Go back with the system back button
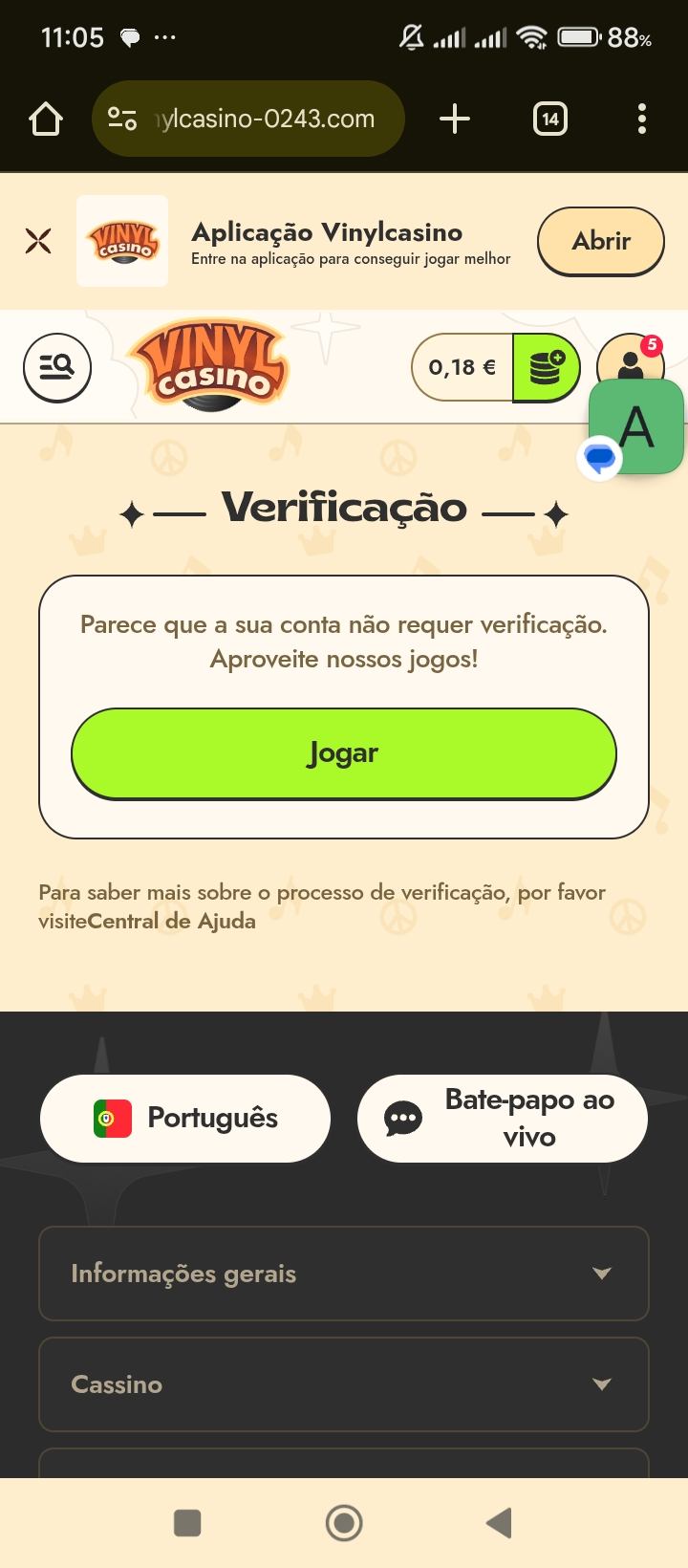688x1568 pixels. tap(499, 1522)
